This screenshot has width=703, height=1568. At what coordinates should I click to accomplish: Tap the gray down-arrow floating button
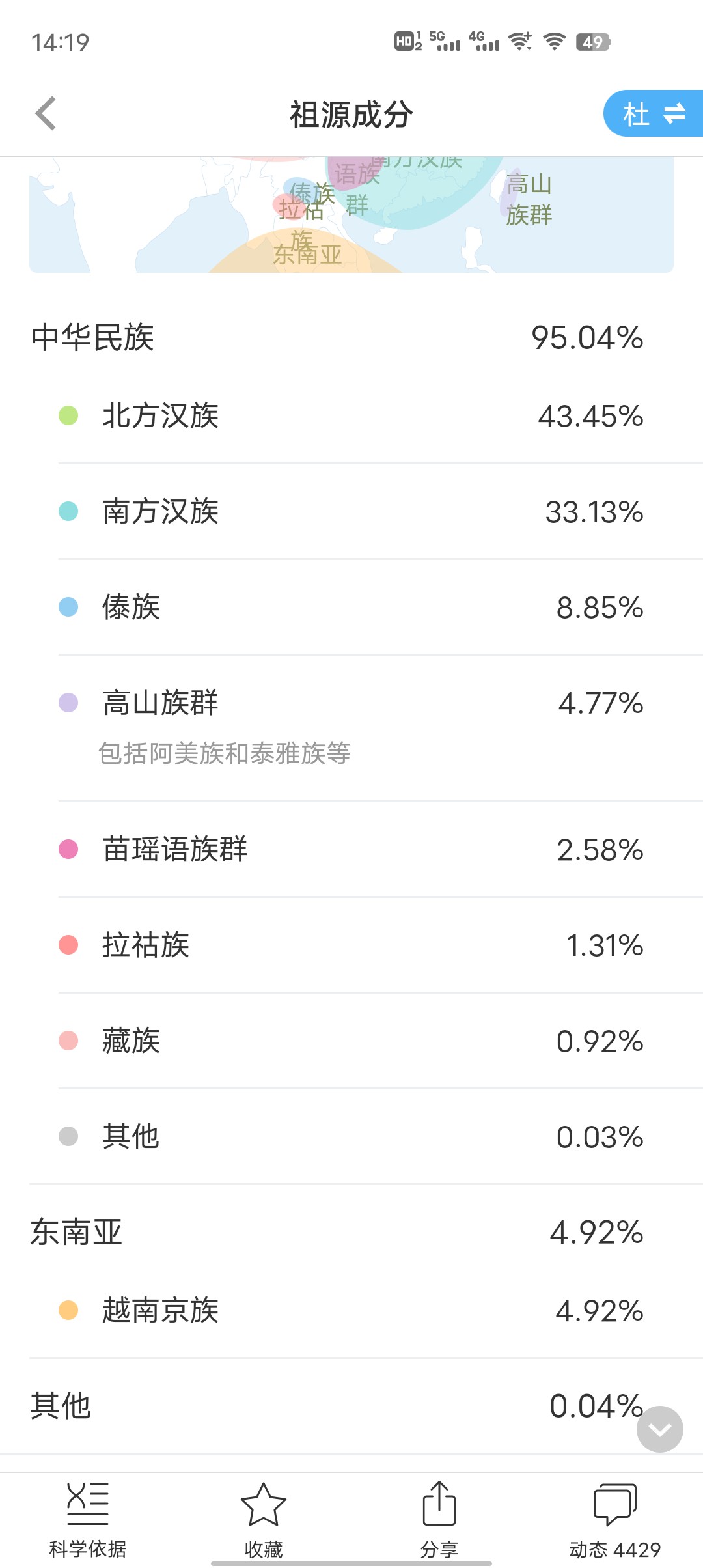pyautogui.click(x=660, y=1429)
